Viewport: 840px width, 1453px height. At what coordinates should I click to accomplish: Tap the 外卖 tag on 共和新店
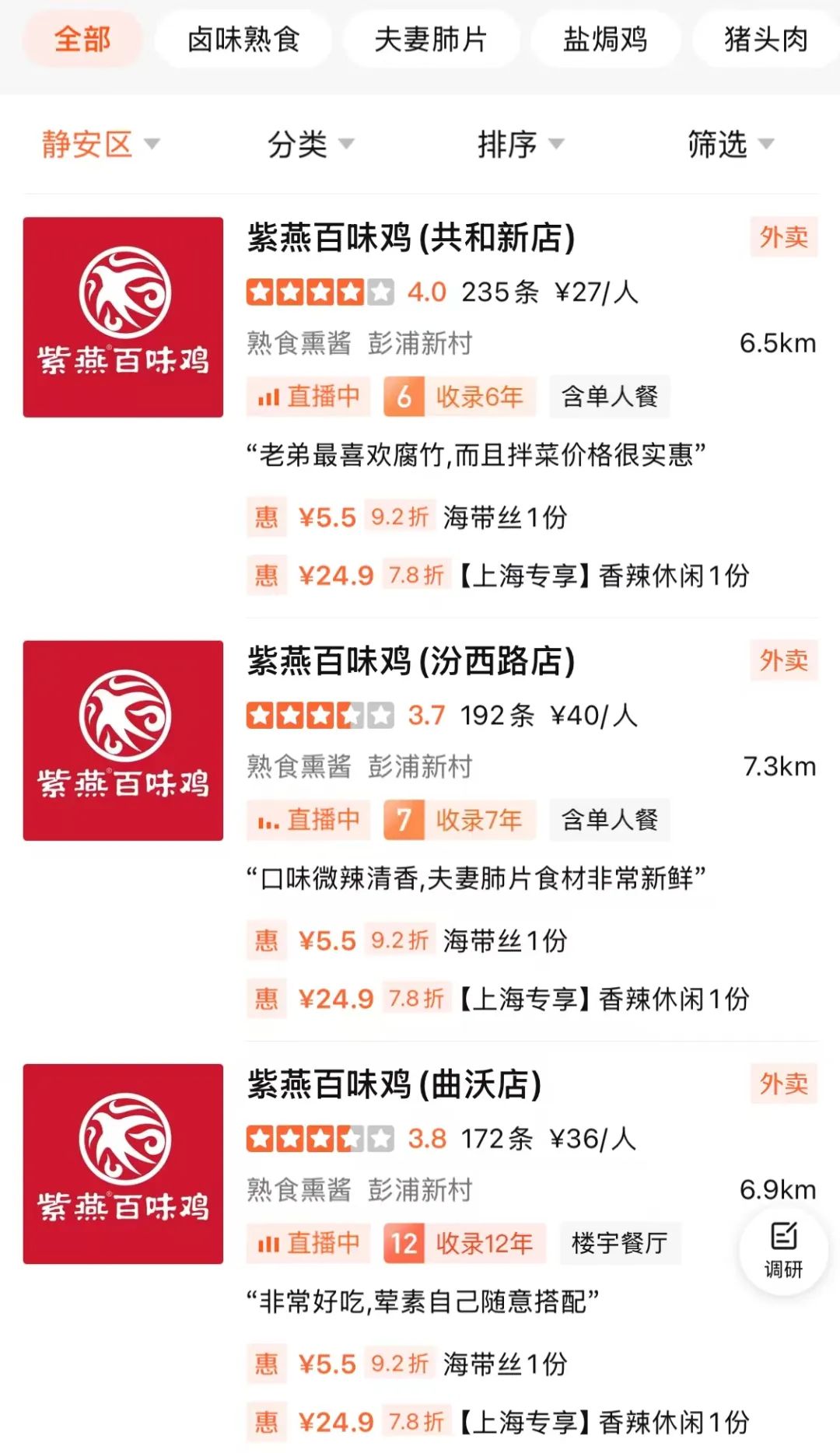pyautogui.click(x=783, y=236)
